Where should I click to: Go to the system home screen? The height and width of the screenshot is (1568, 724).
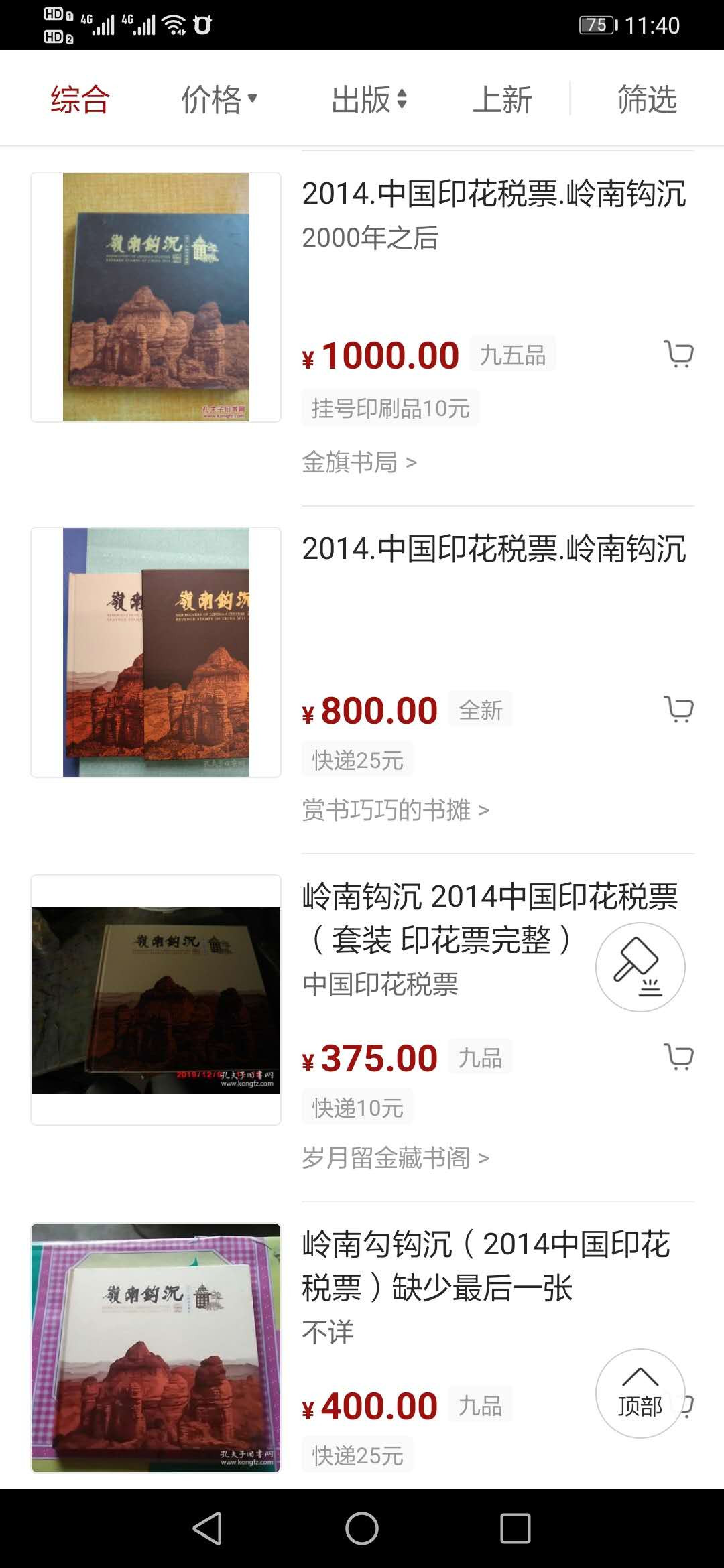(362, 1528)
